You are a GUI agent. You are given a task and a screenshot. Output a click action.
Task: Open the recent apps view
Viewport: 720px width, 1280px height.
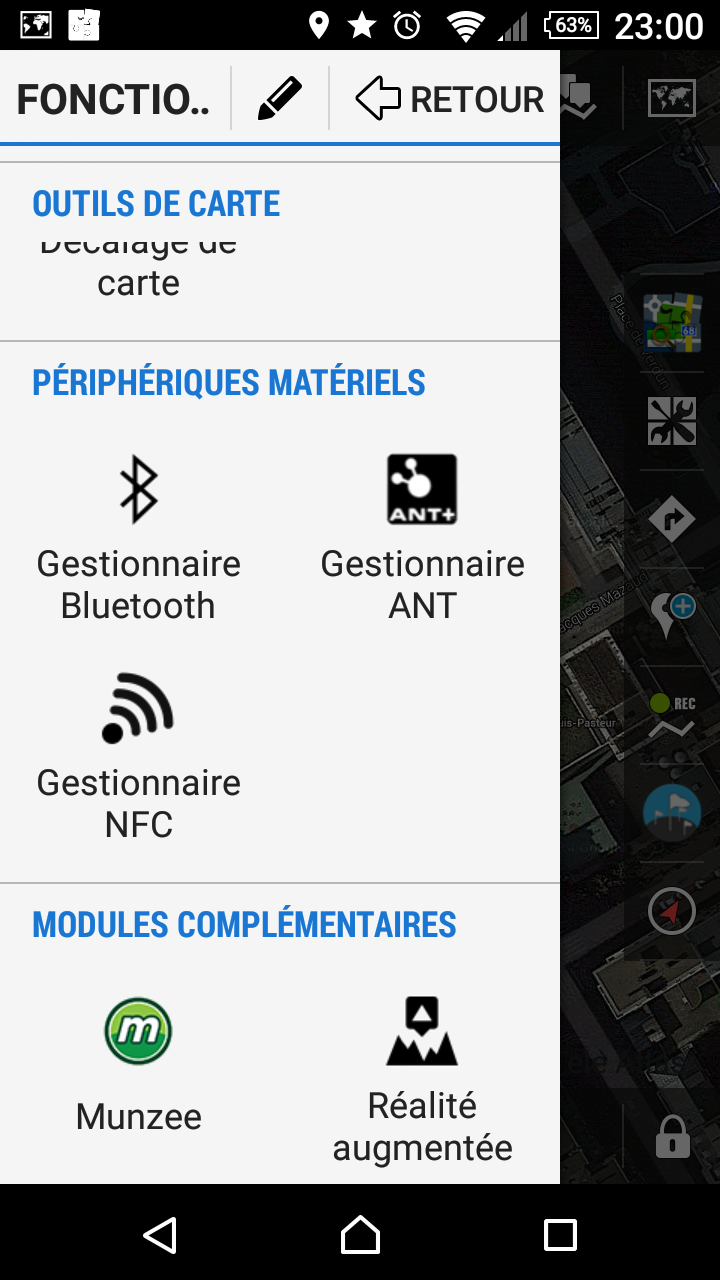(560, 1235)
